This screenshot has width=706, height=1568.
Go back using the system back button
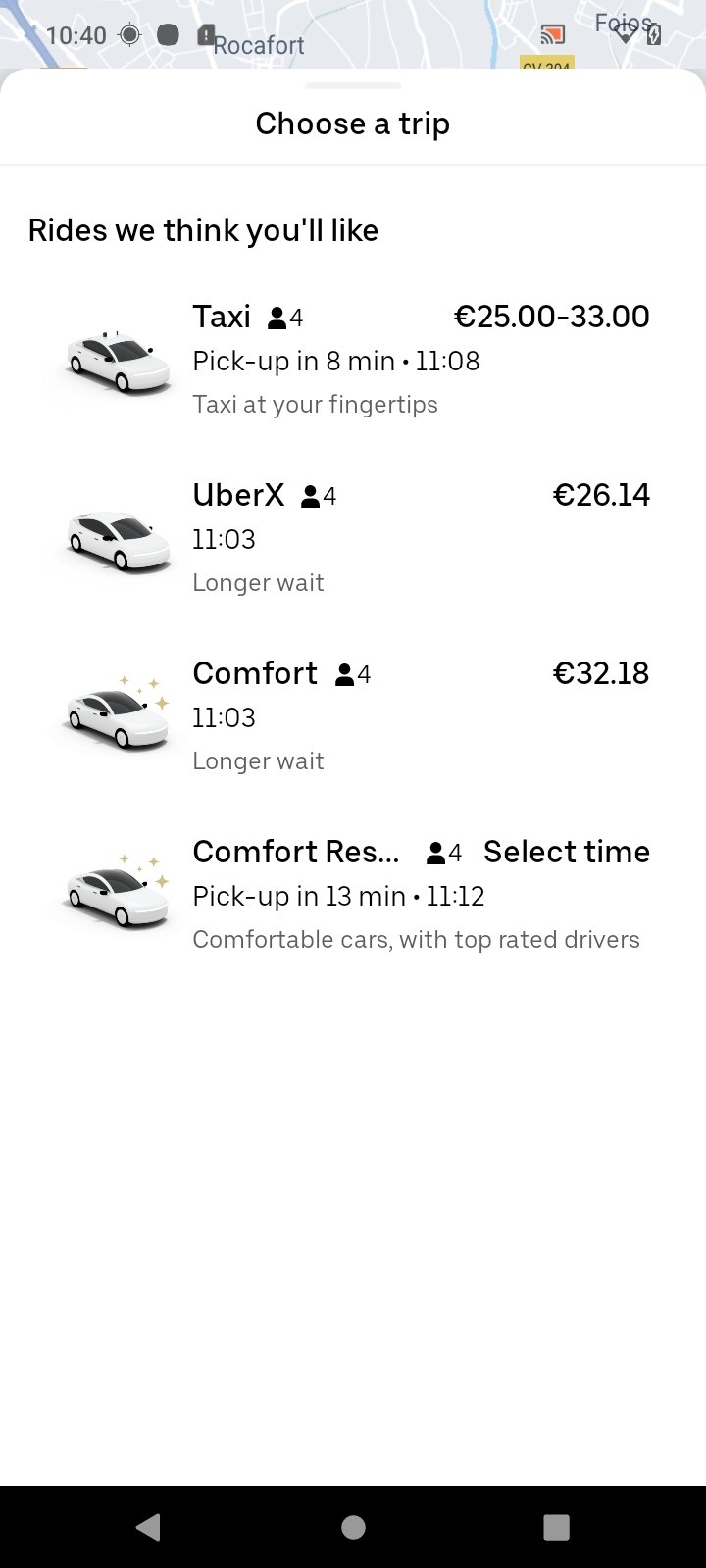click(148, 1526)
